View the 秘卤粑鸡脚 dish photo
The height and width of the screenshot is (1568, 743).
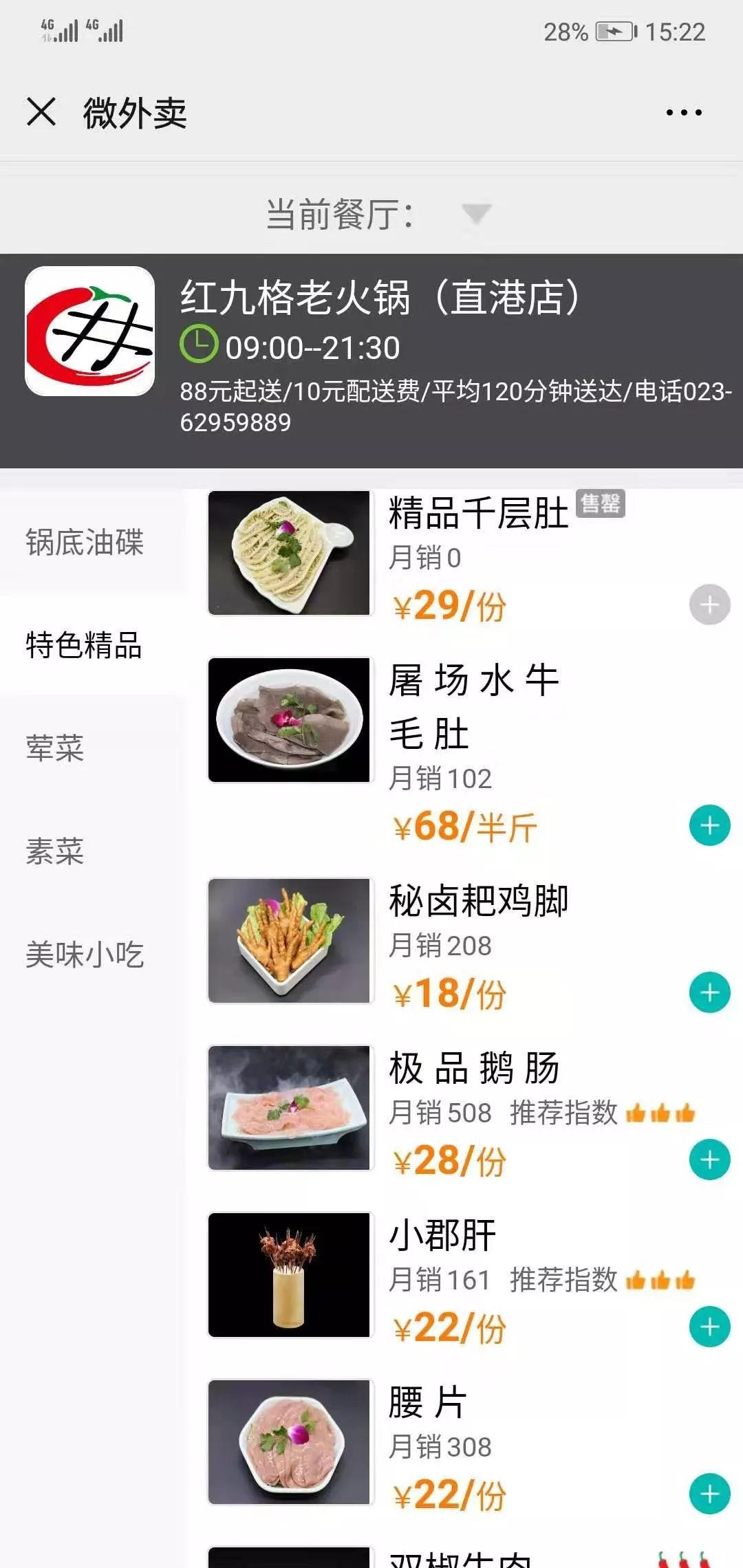click(x=290, y=941)
